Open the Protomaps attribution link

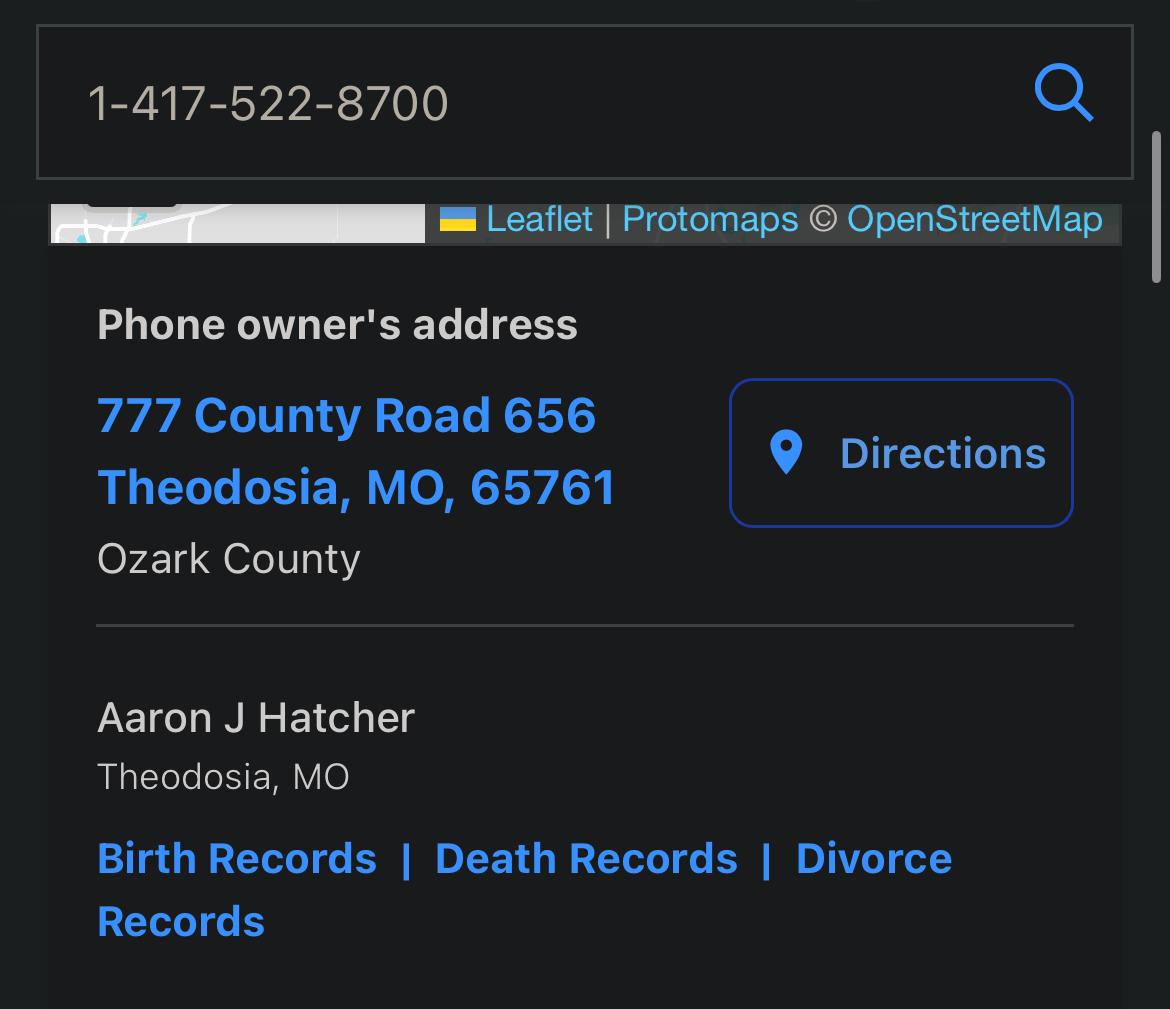[710, 219]
